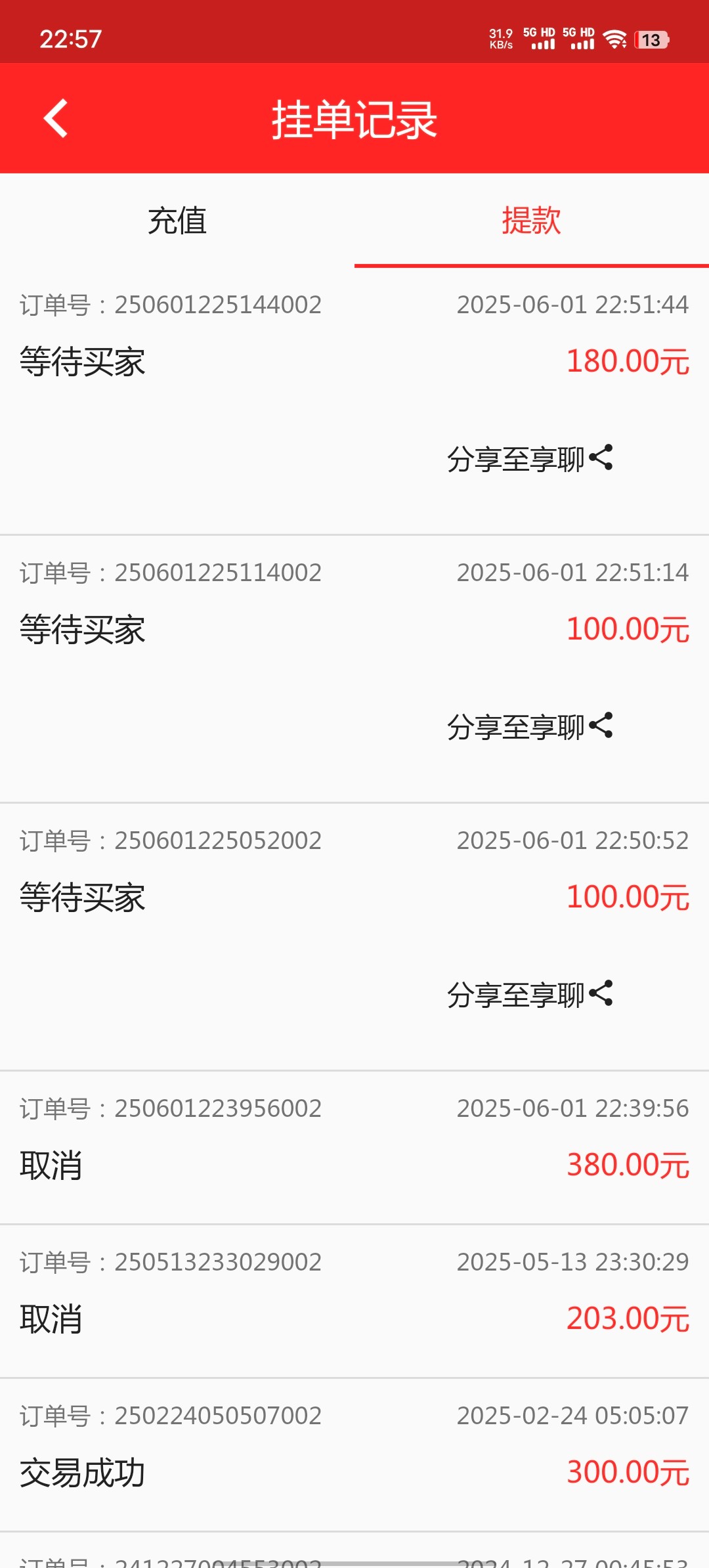The height and width of the screenshot is (1568, 709).
Task: Switch to the 充值 tab
Action: (x=177, y=221)
